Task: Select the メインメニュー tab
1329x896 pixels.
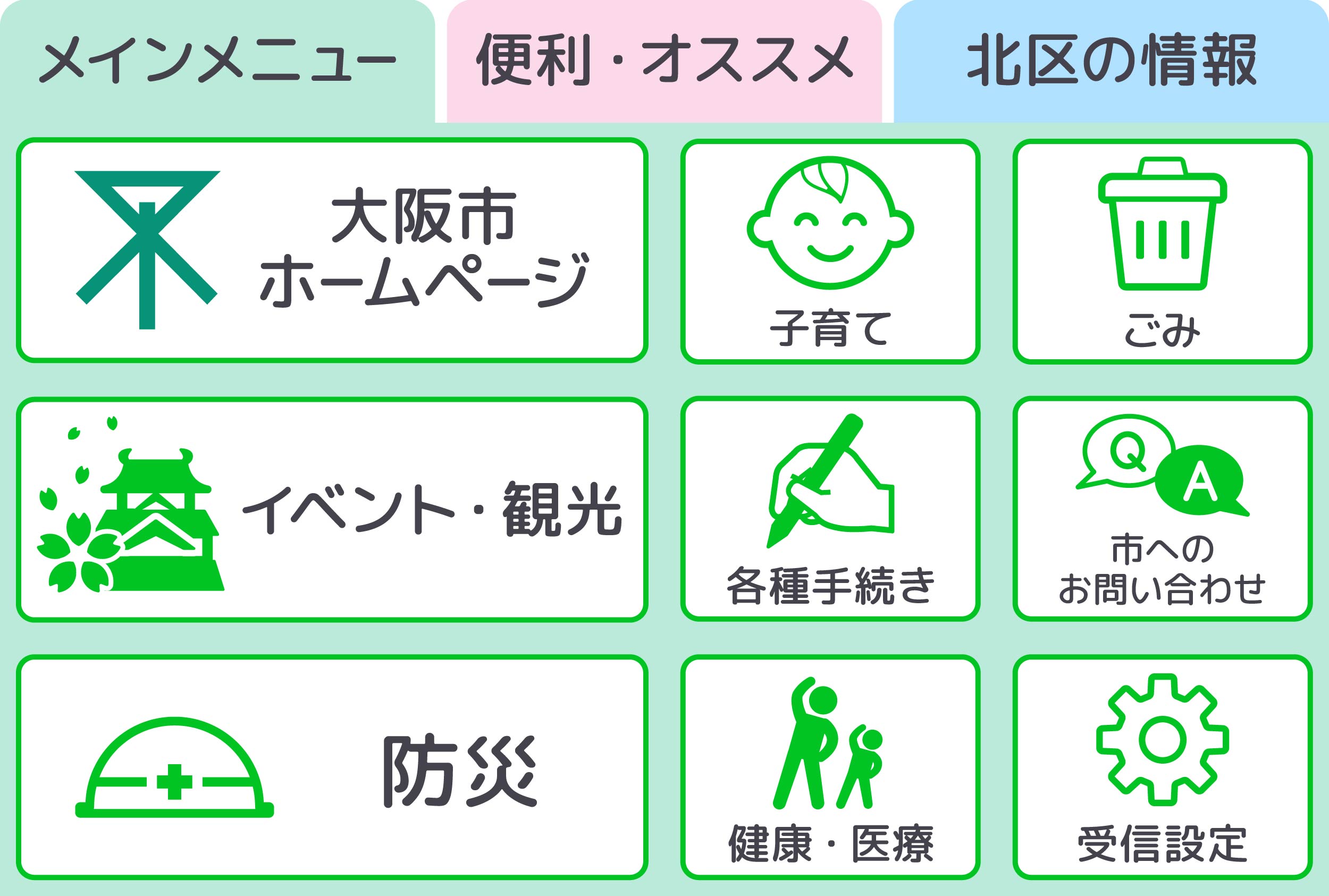Action: (x=217, y=60)
